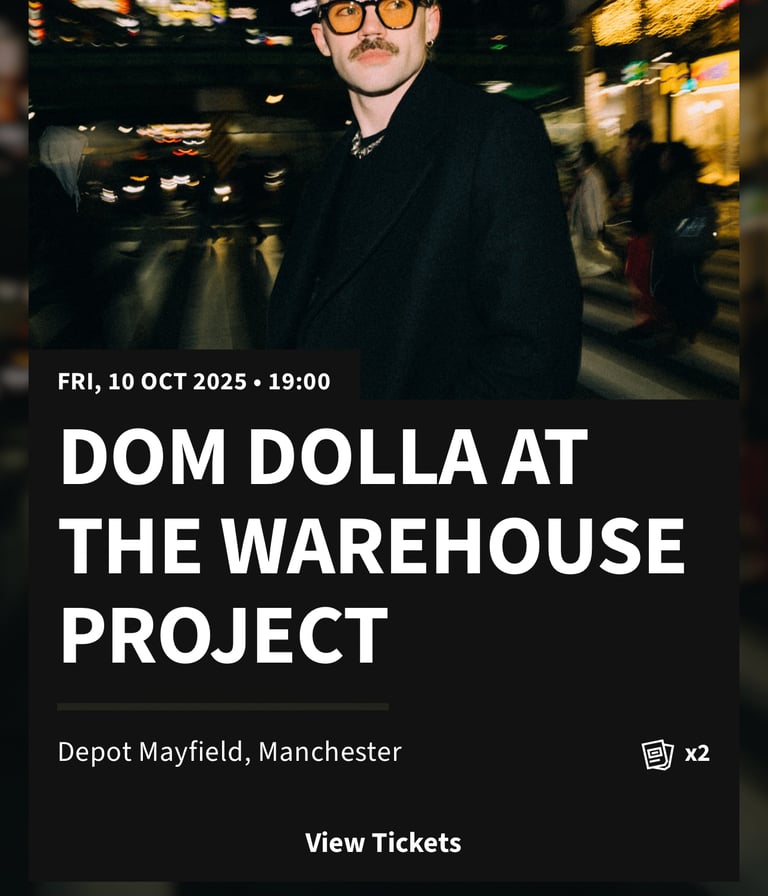Tap the View Tickets button
This screenshot has width=768, height=896.
coord(383,842)
